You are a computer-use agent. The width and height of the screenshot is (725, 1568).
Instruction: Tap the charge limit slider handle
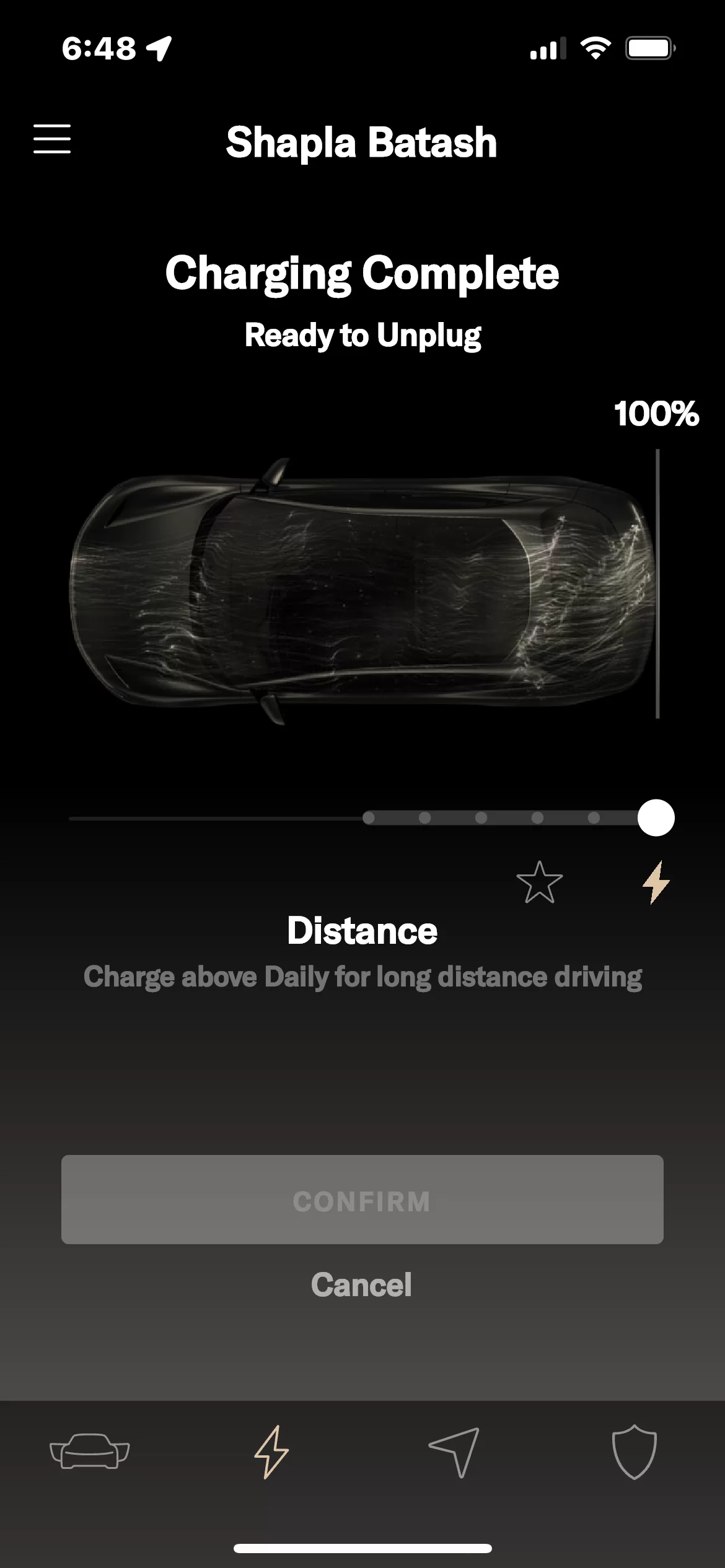click(x=656, y=817)
